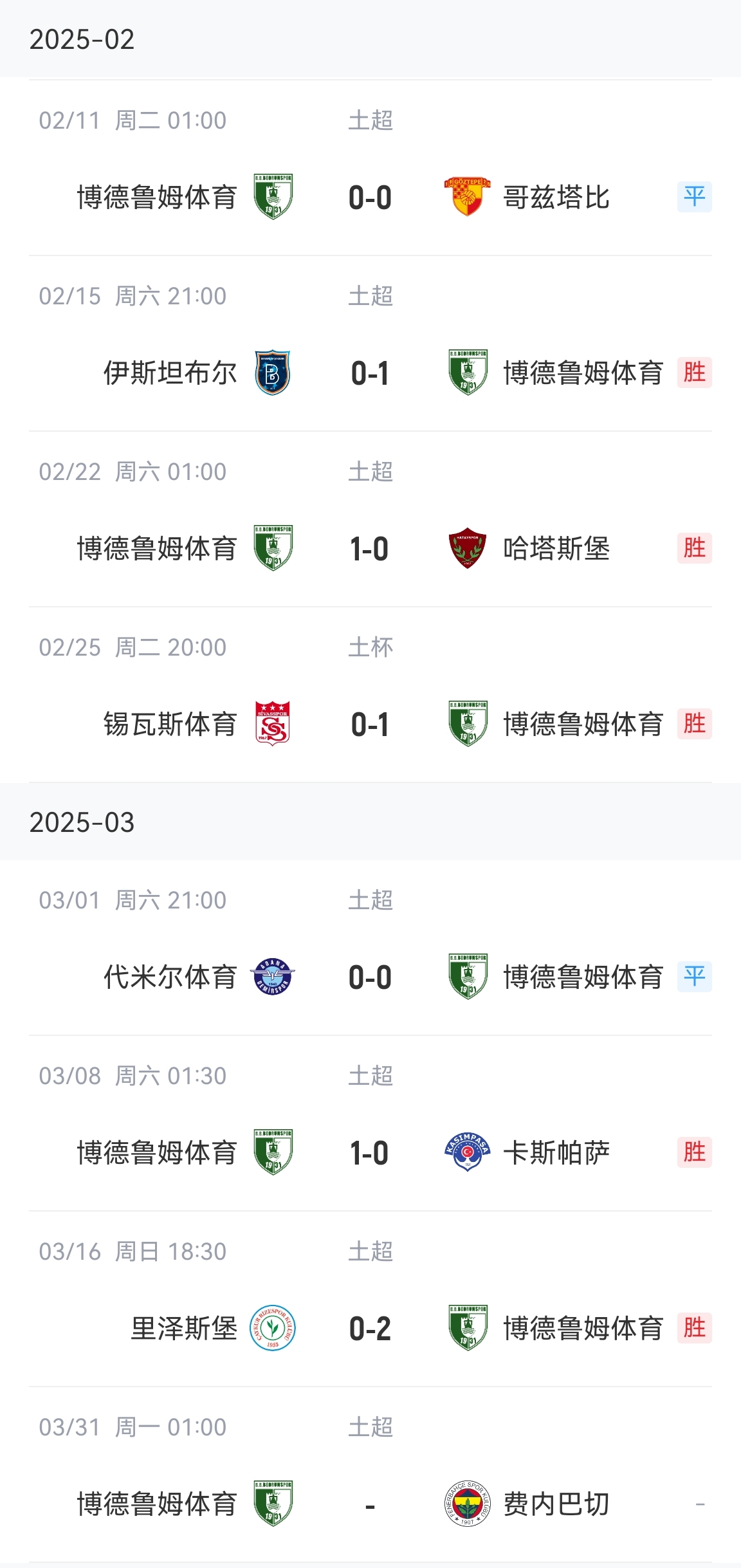Select the 02/25 土杯 match at 锡瓦斯体育
The height and width of the screenshot is (1568, 741).
(370, 724)
